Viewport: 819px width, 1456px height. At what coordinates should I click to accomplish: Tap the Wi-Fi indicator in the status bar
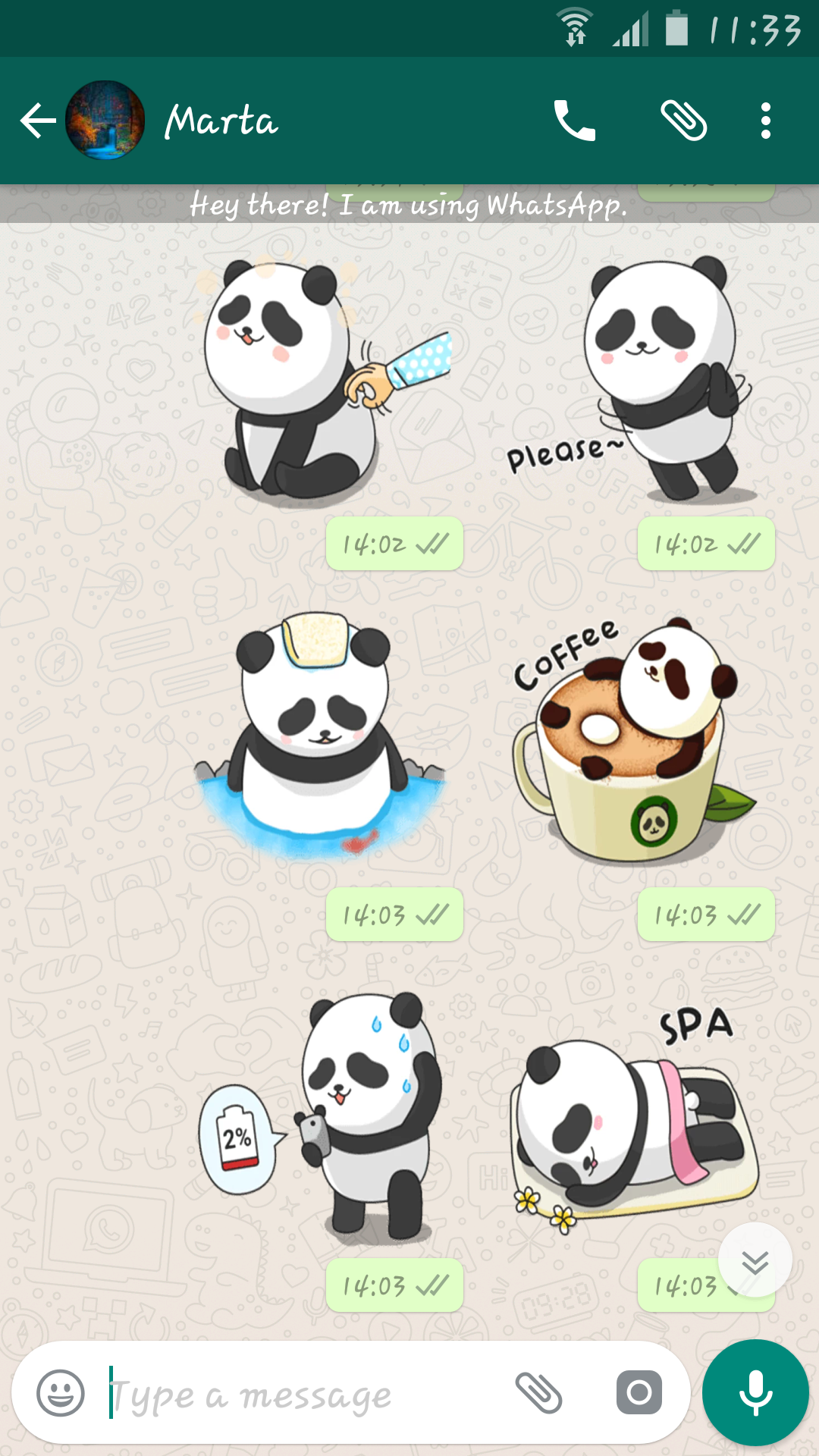574,25
